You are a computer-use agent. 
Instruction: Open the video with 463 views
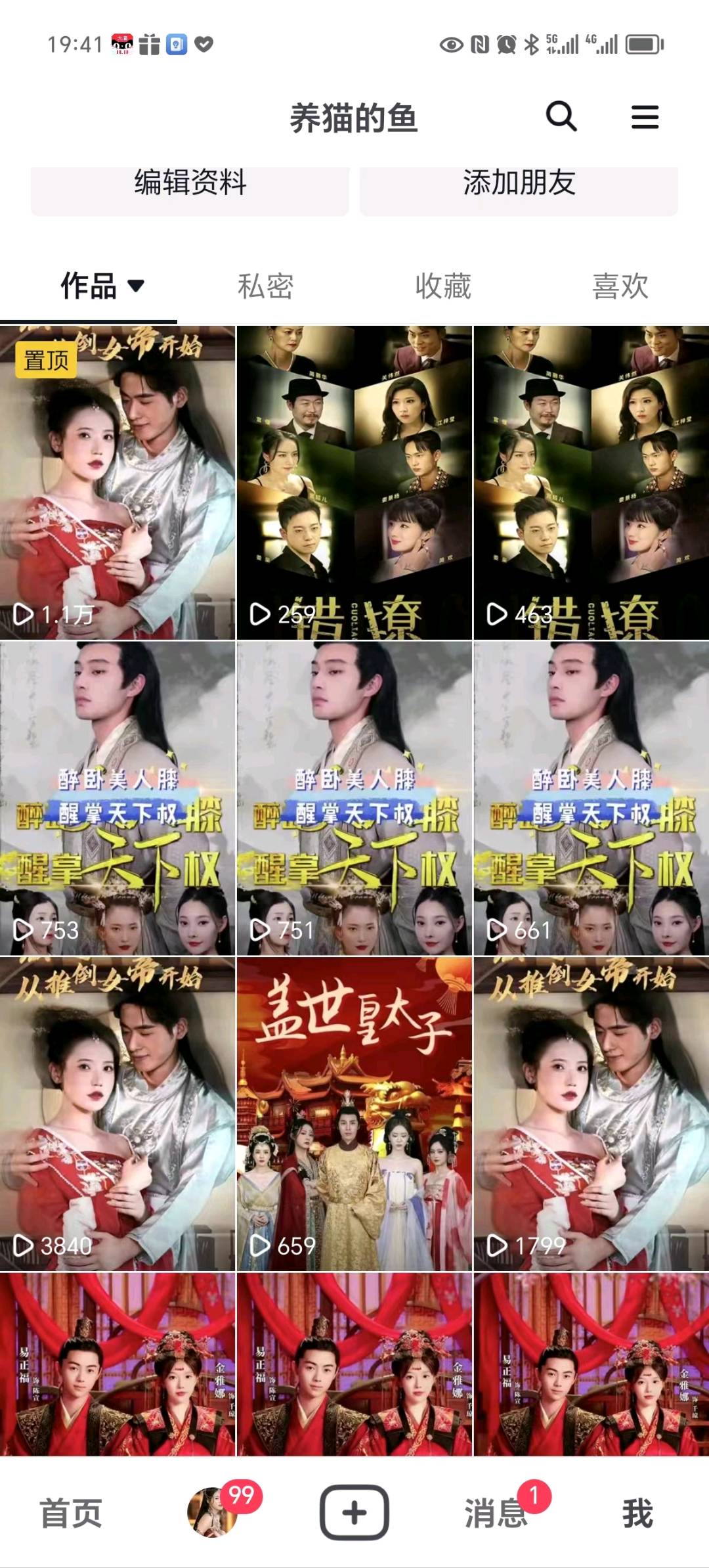pos(591,483)
